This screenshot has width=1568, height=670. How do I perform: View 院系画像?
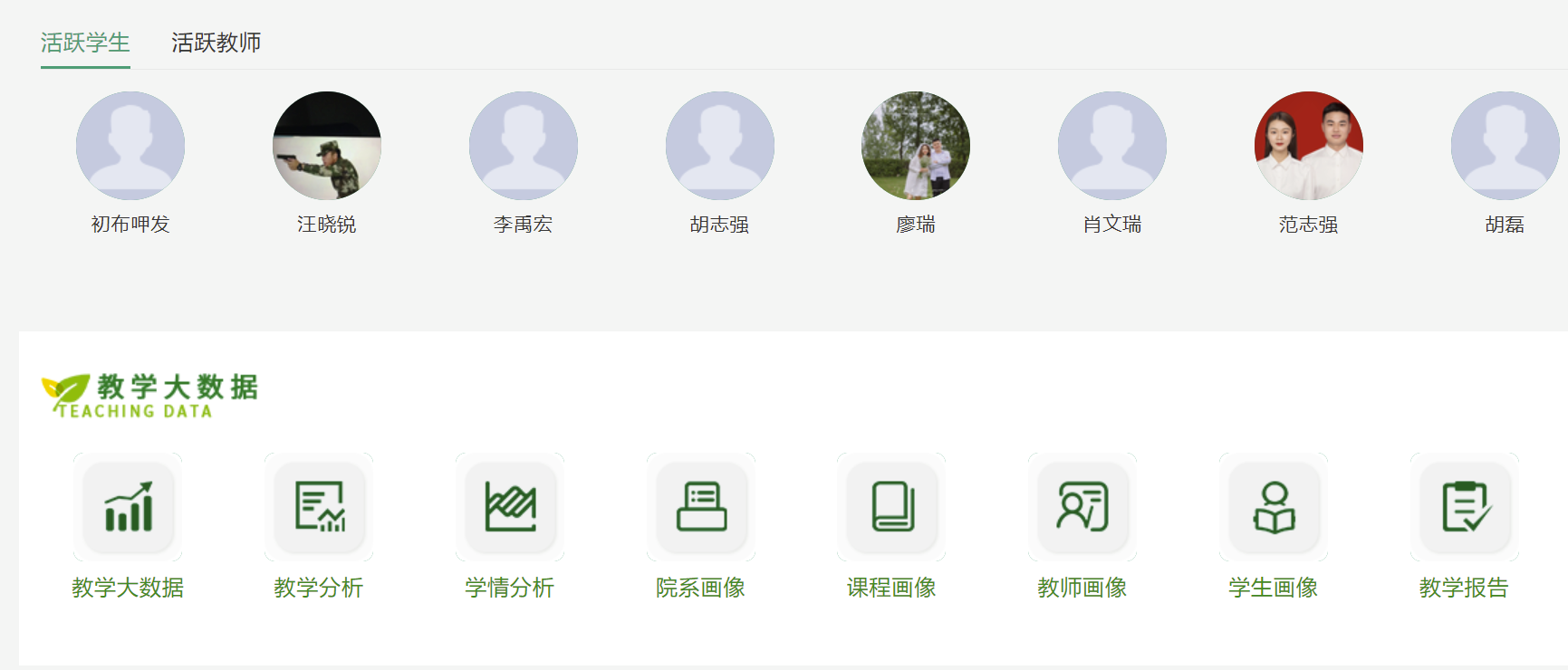point(701,507)
